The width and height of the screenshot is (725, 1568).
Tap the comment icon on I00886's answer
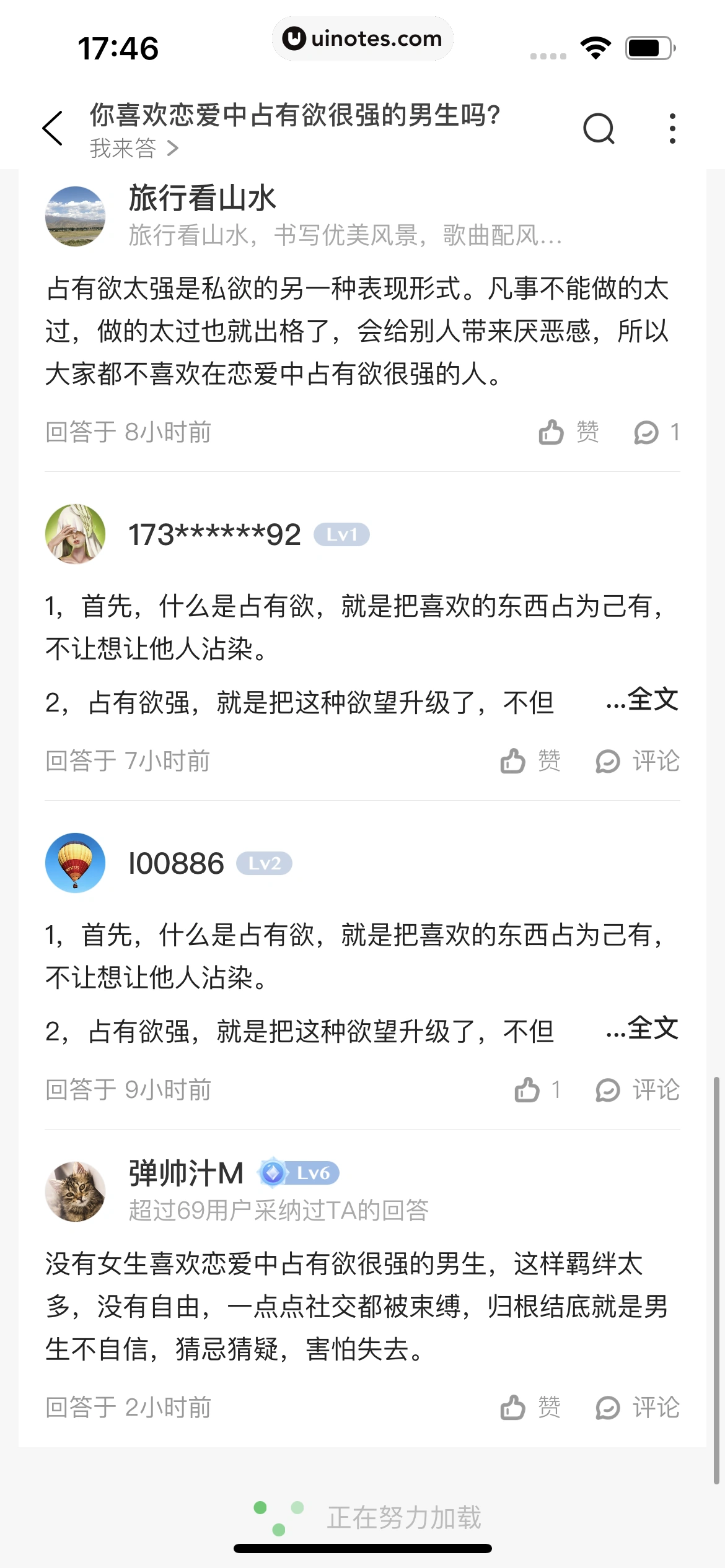click(609, 1089)
